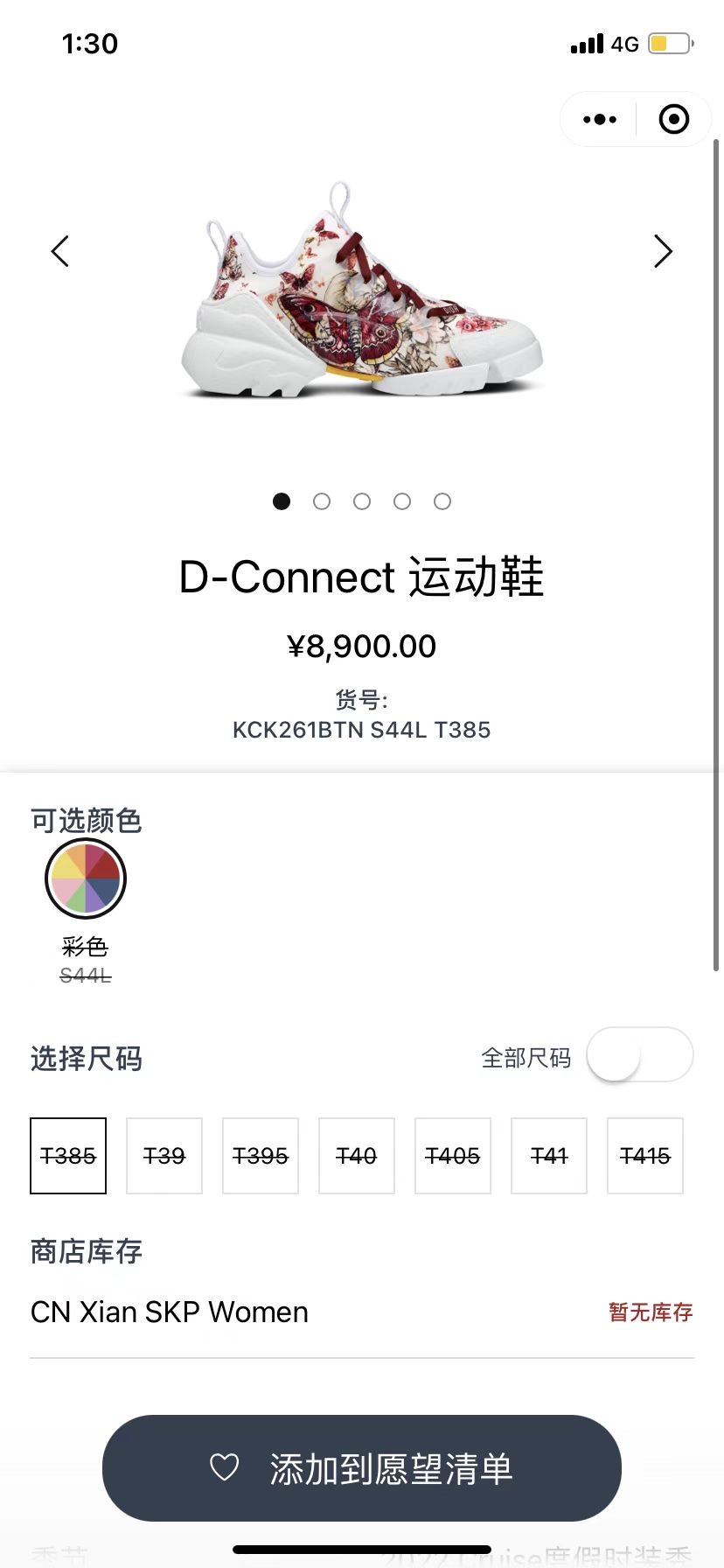Enable the 全部尺码 (all sizes) switch
Viewport: 724px width, 1568px height.
(639, 1055)
